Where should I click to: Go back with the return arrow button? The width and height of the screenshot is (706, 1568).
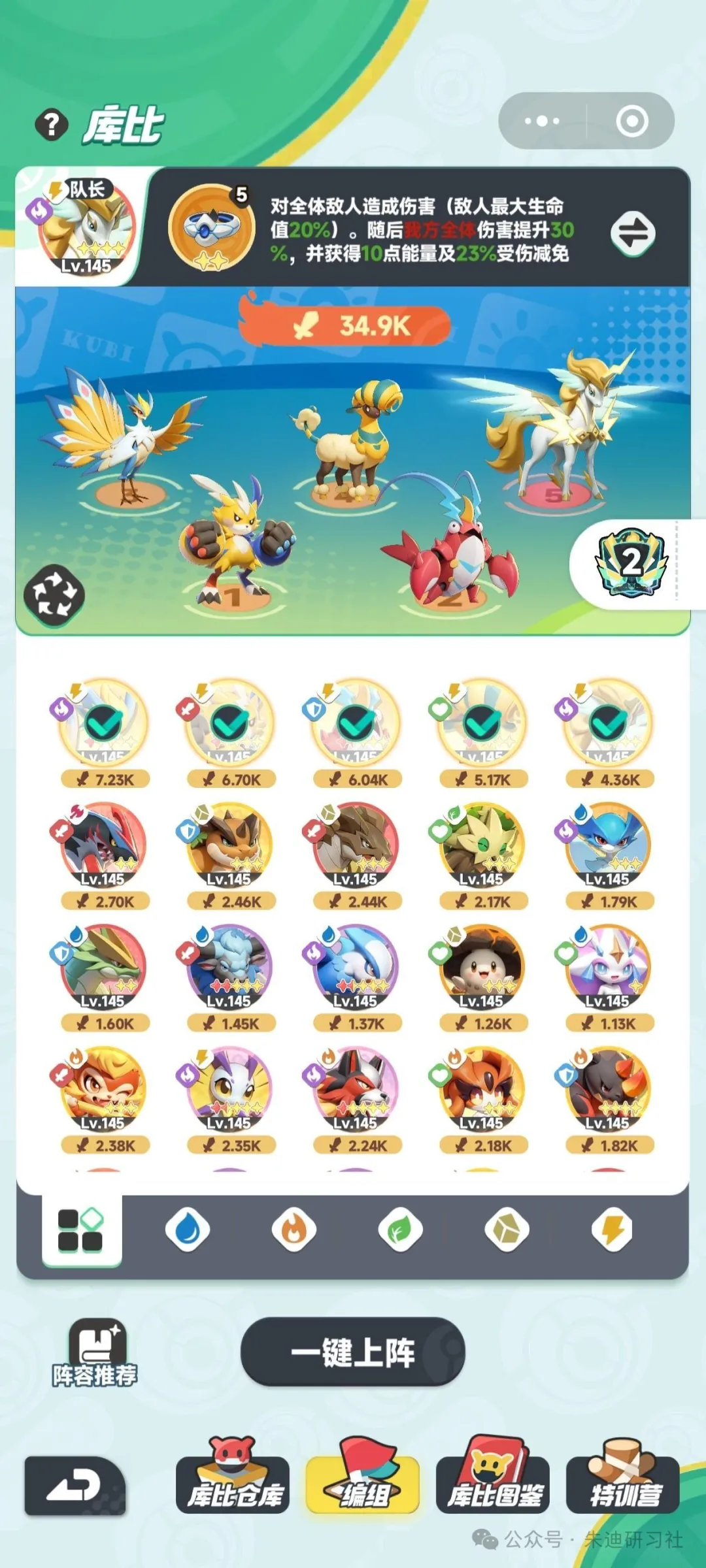pos(75,1486)
